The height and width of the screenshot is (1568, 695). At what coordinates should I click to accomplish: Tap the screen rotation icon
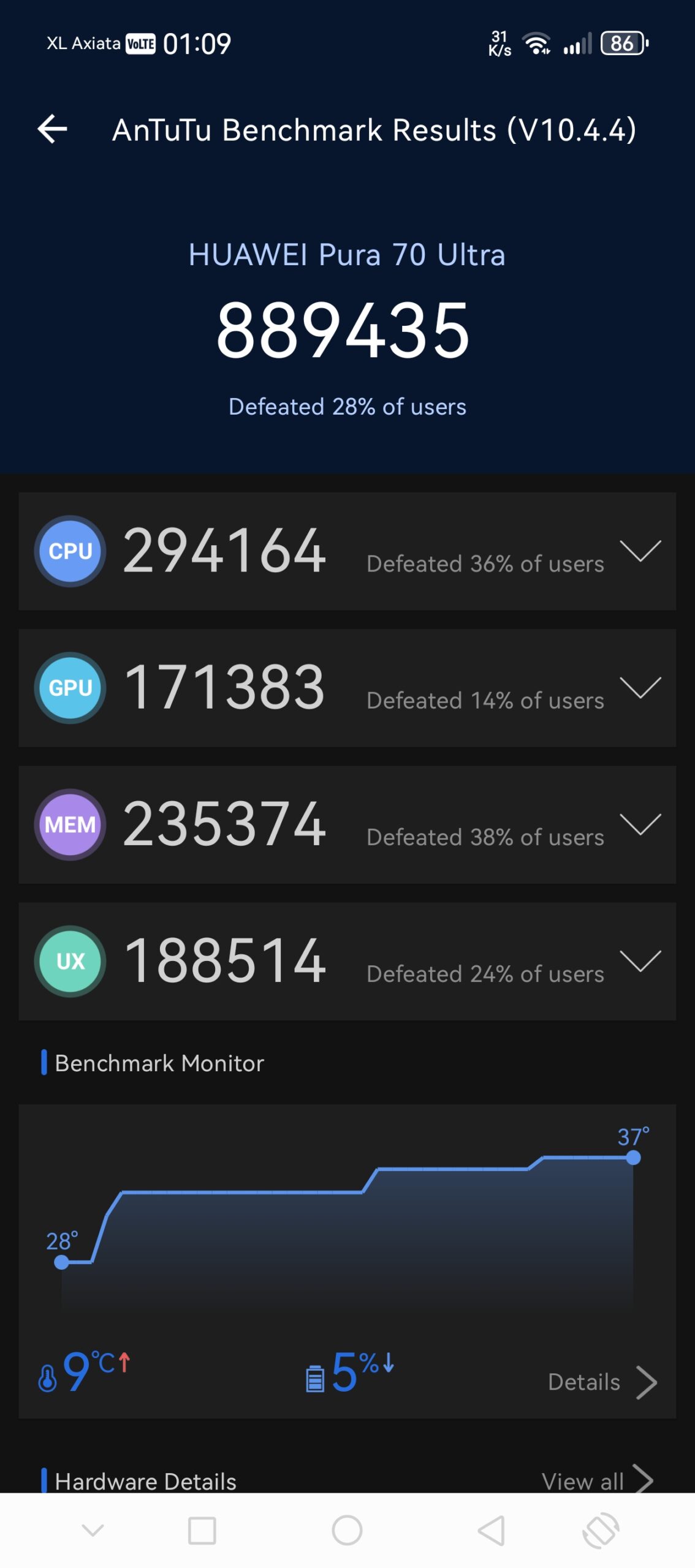[601, 1531]
